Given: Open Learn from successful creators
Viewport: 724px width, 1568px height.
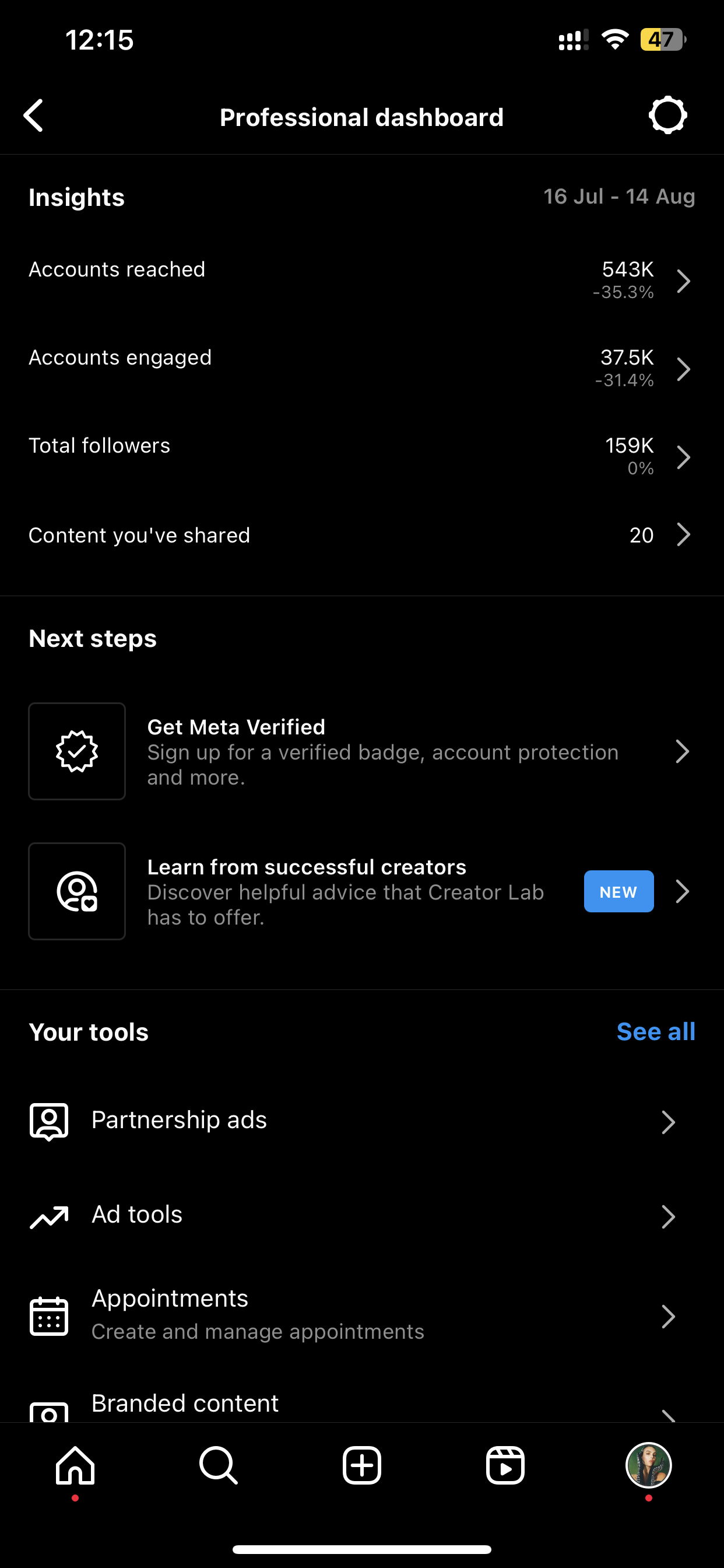Looking at the screenshot, I should (x=362, y=891).
